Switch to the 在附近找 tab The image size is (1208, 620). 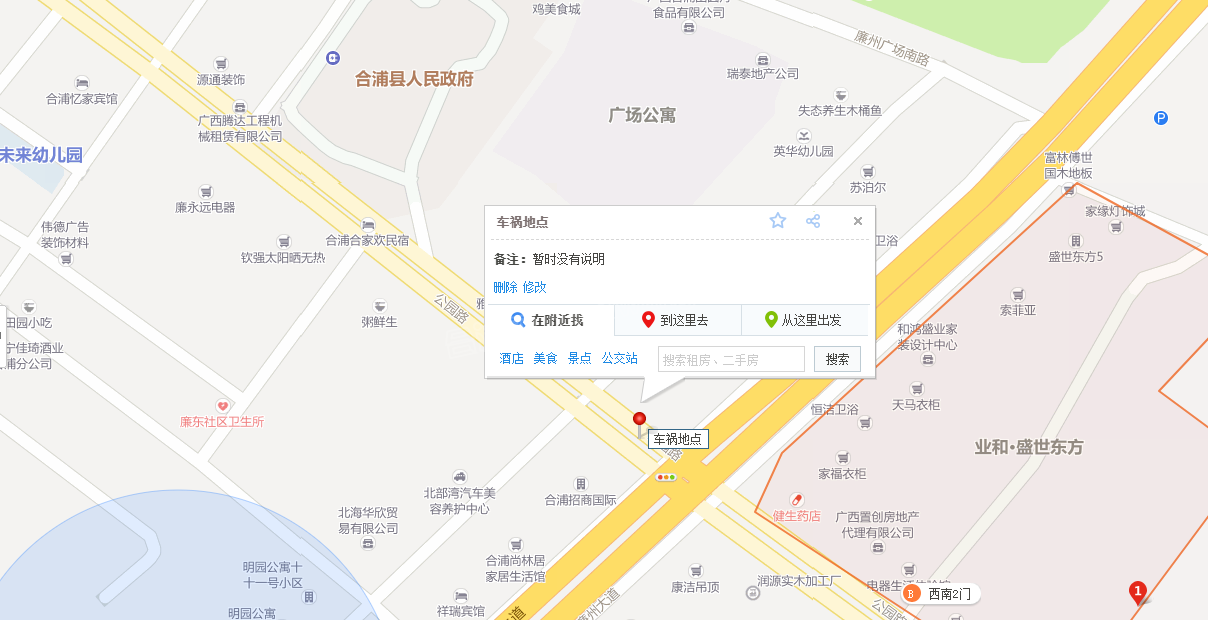pyautogui.click(x=549, y=320)
